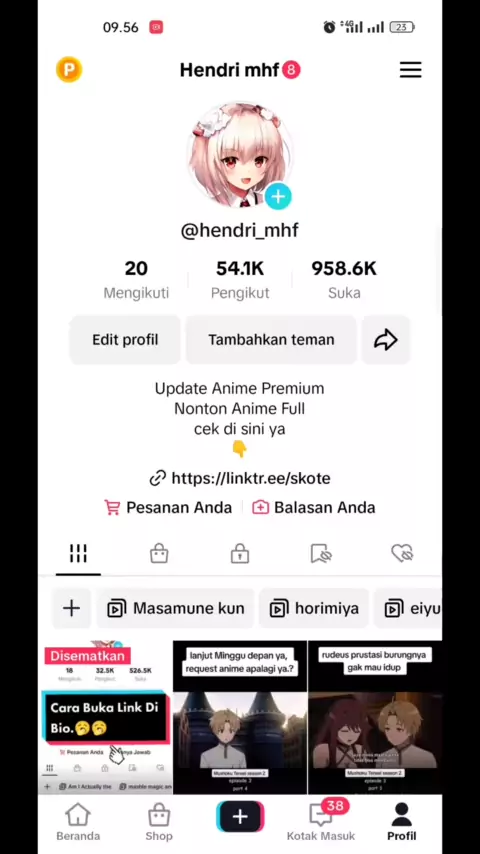Open pinned video Cara Buka Link Di Bio

tap(105, 717)
